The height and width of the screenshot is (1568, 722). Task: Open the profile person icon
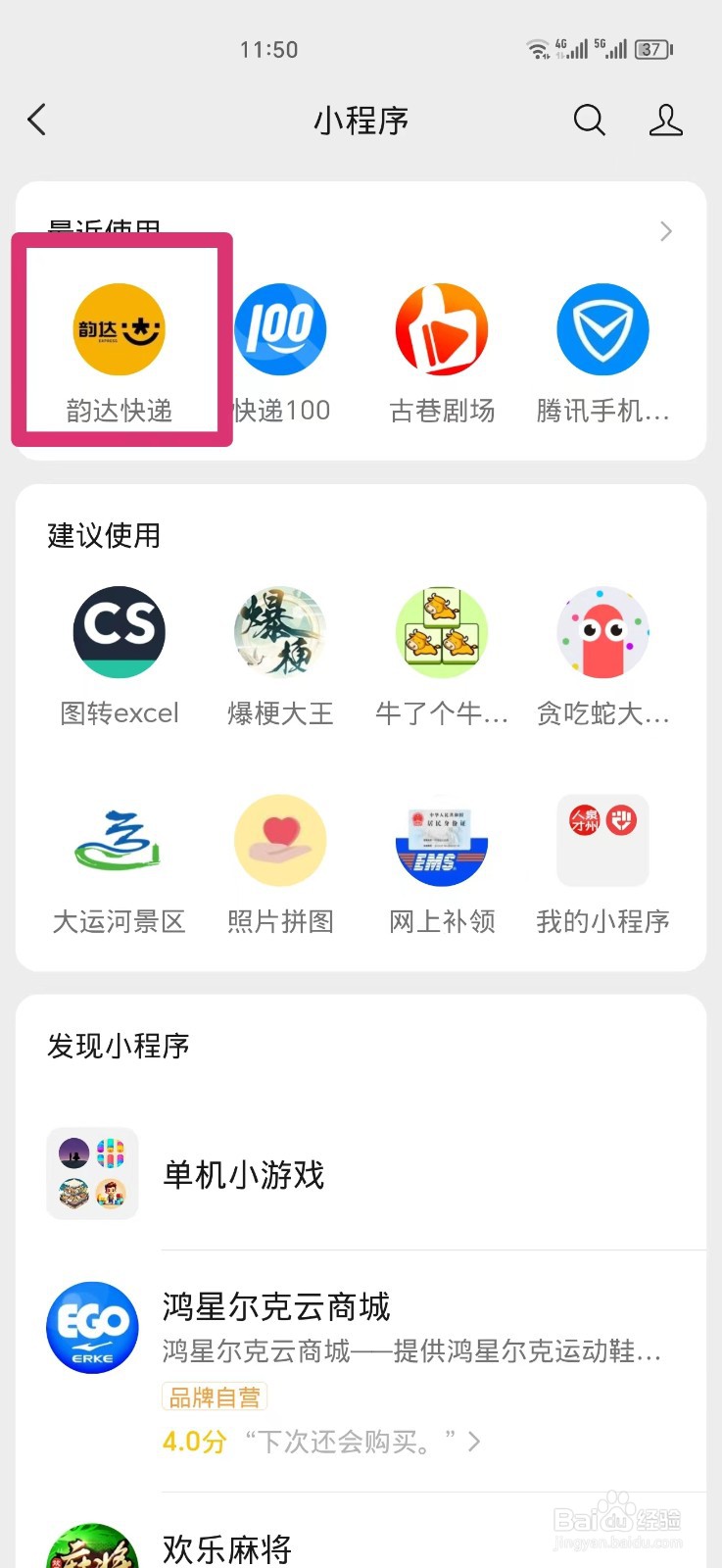666,120
